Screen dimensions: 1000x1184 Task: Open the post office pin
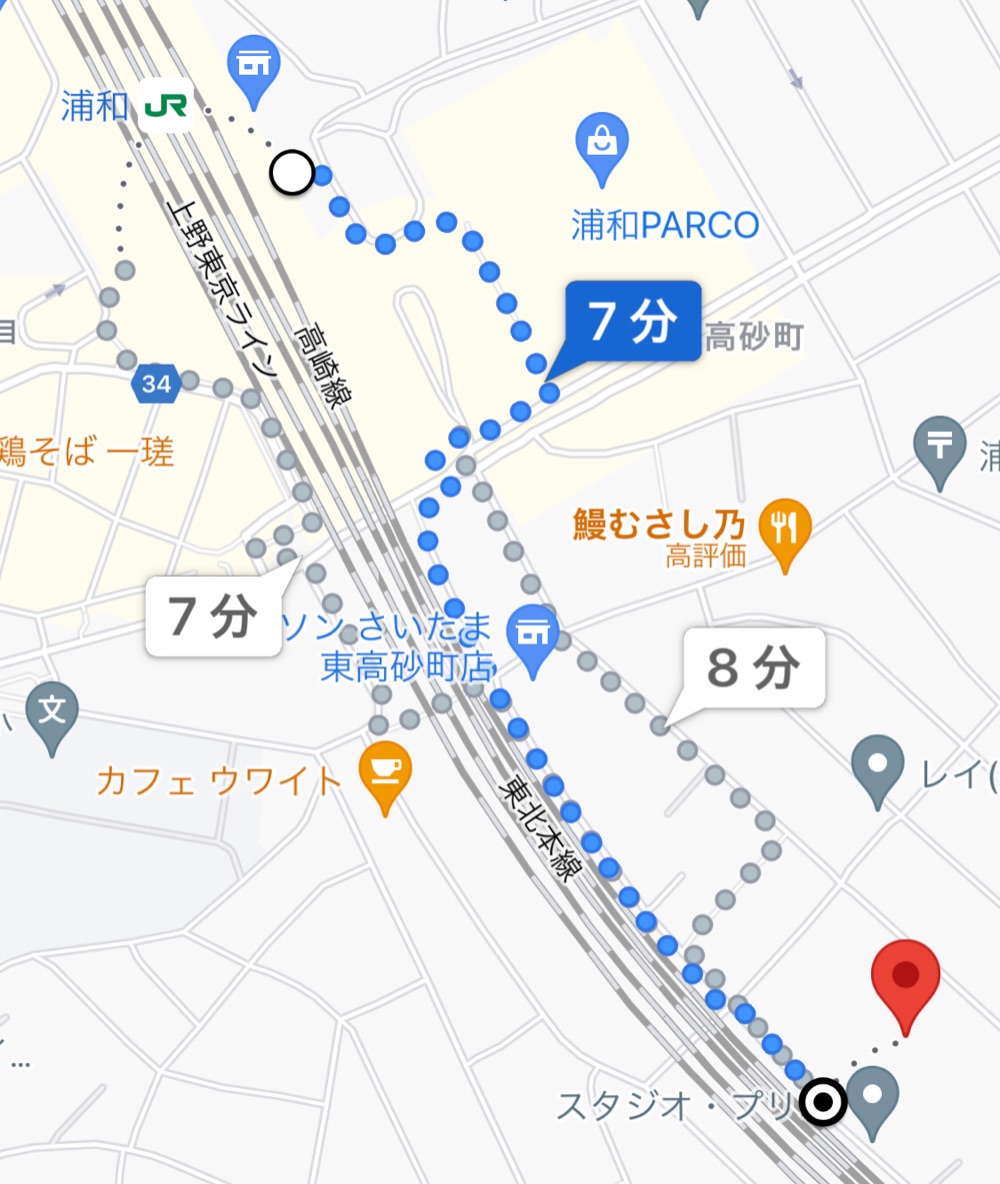940,447
